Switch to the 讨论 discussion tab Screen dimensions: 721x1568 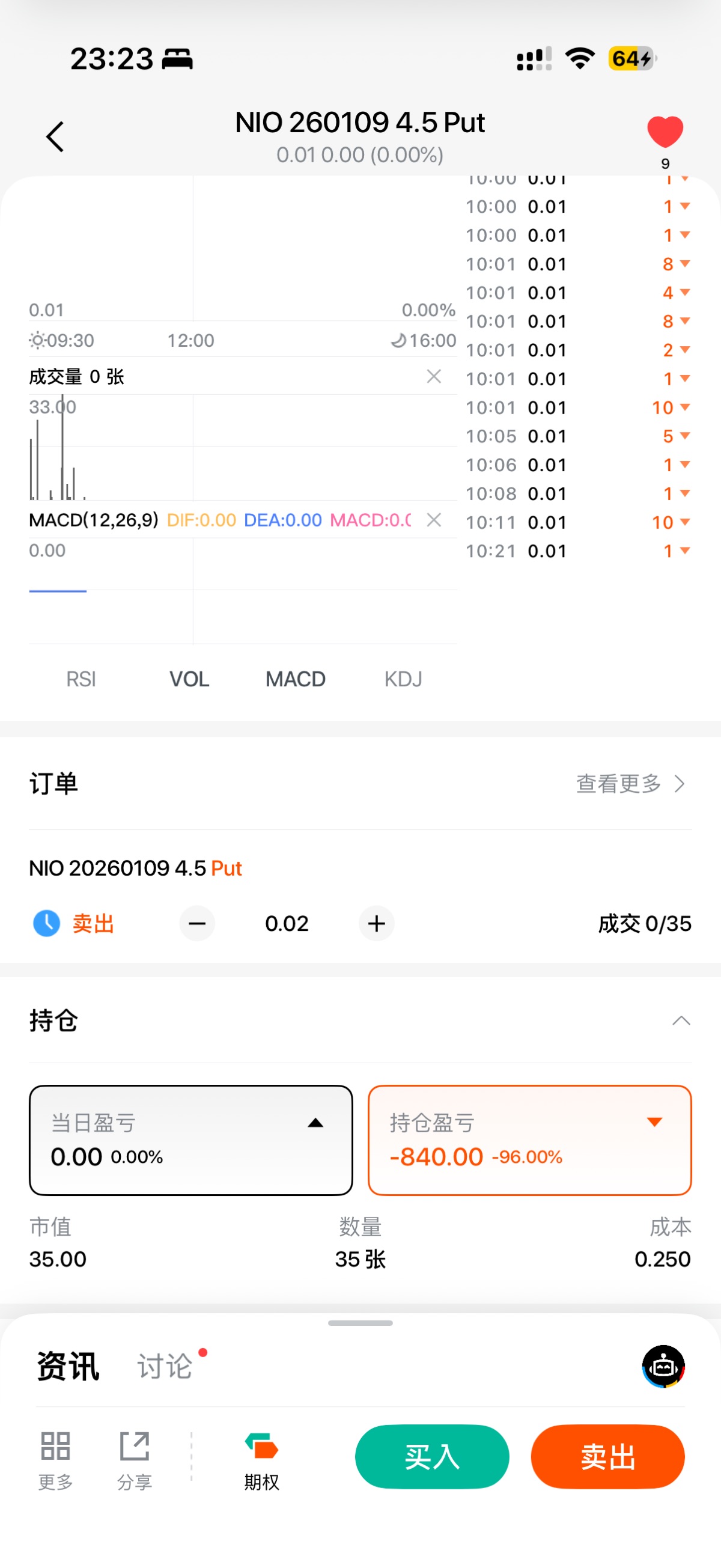165,1367
